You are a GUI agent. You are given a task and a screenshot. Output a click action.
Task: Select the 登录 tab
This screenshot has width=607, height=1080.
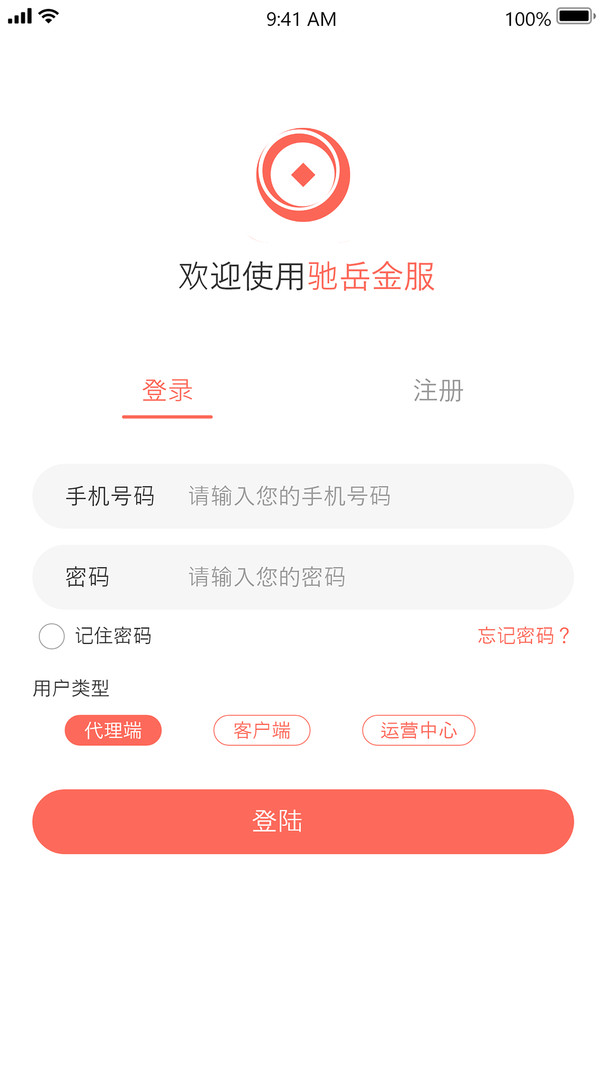(167, 390)
